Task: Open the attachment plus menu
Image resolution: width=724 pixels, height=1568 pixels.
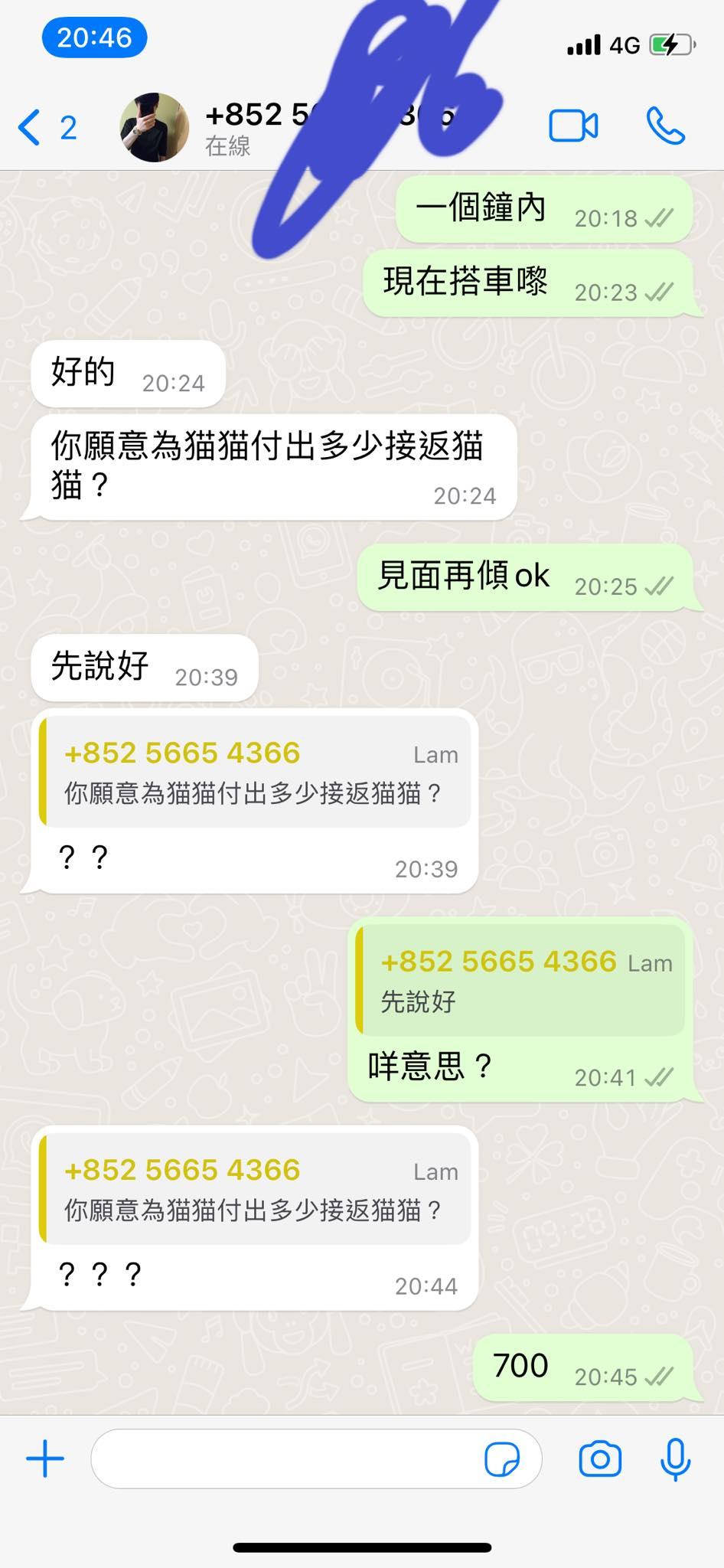Action: pos(46,1459)
